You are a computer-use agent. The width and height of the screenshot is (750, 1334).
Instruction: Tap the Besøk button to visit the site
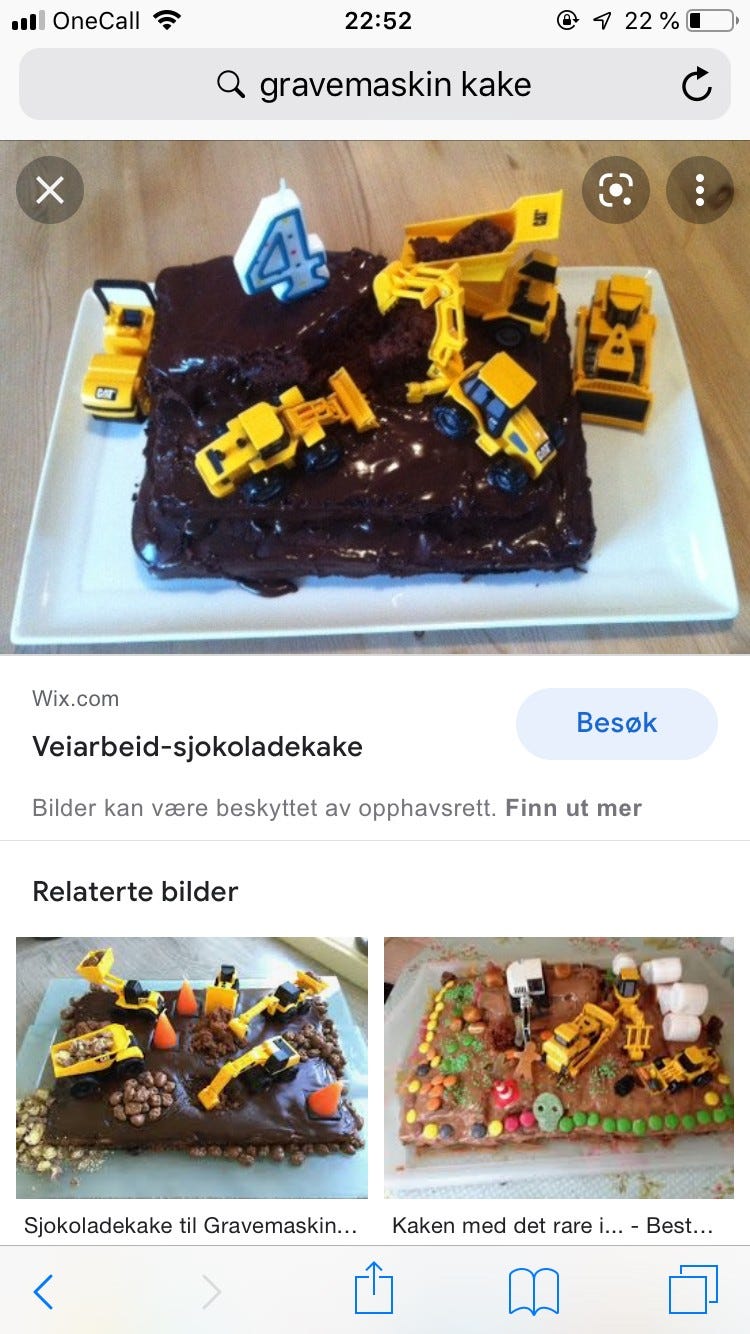(616, 723)
